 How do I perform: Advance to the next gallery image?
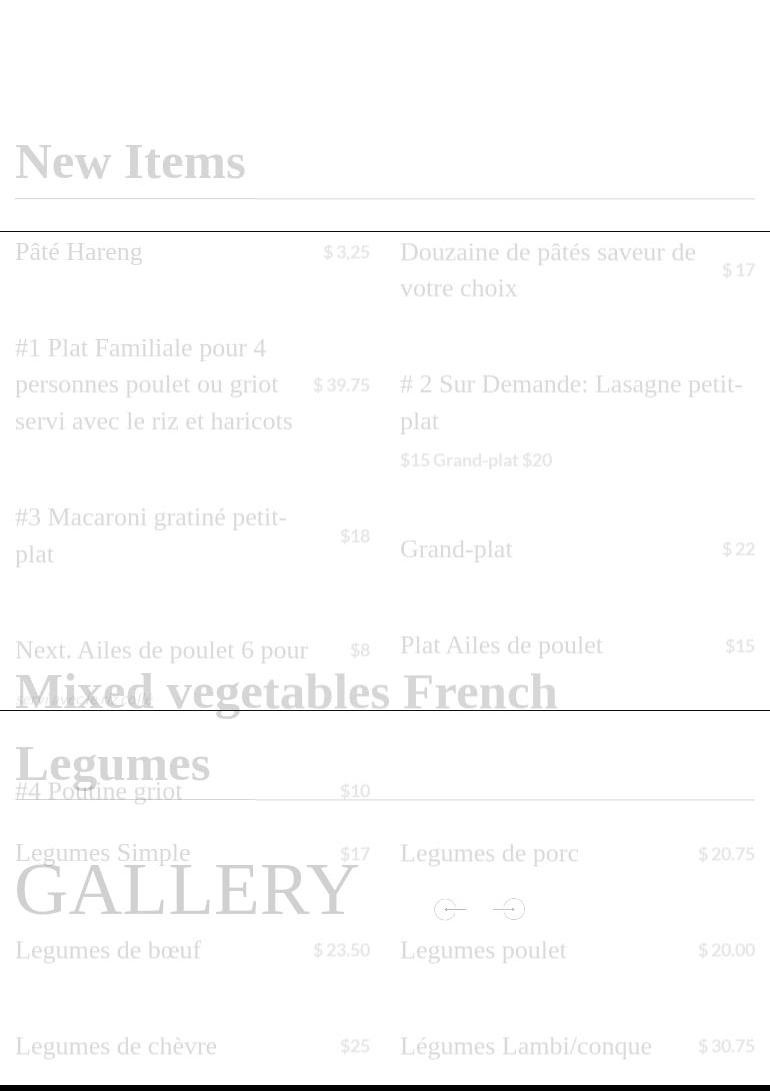(x=509, y=909)
